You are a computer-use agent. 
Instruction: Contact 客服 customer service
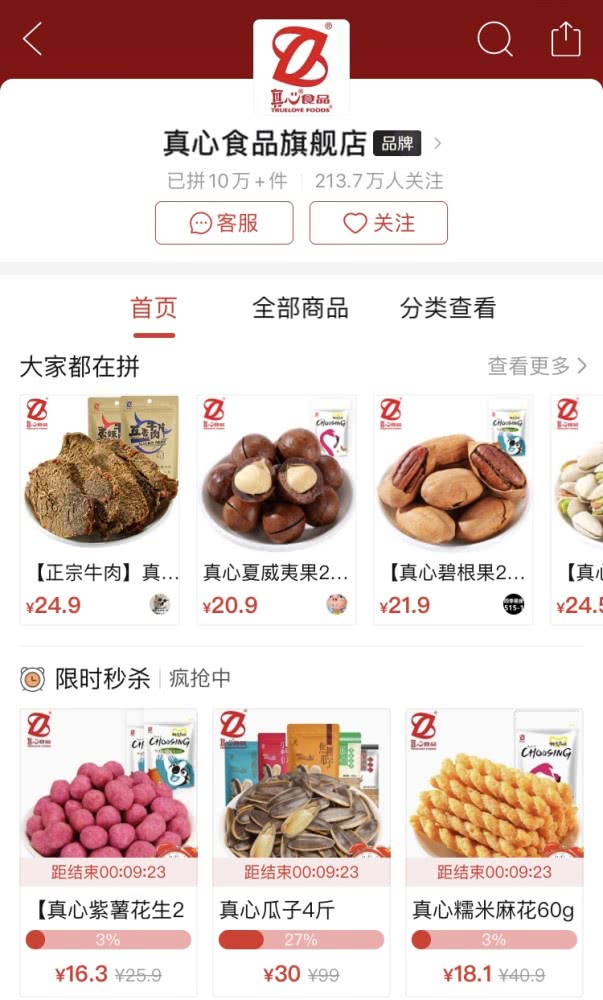pyautogui.click(x=224, y=223)
